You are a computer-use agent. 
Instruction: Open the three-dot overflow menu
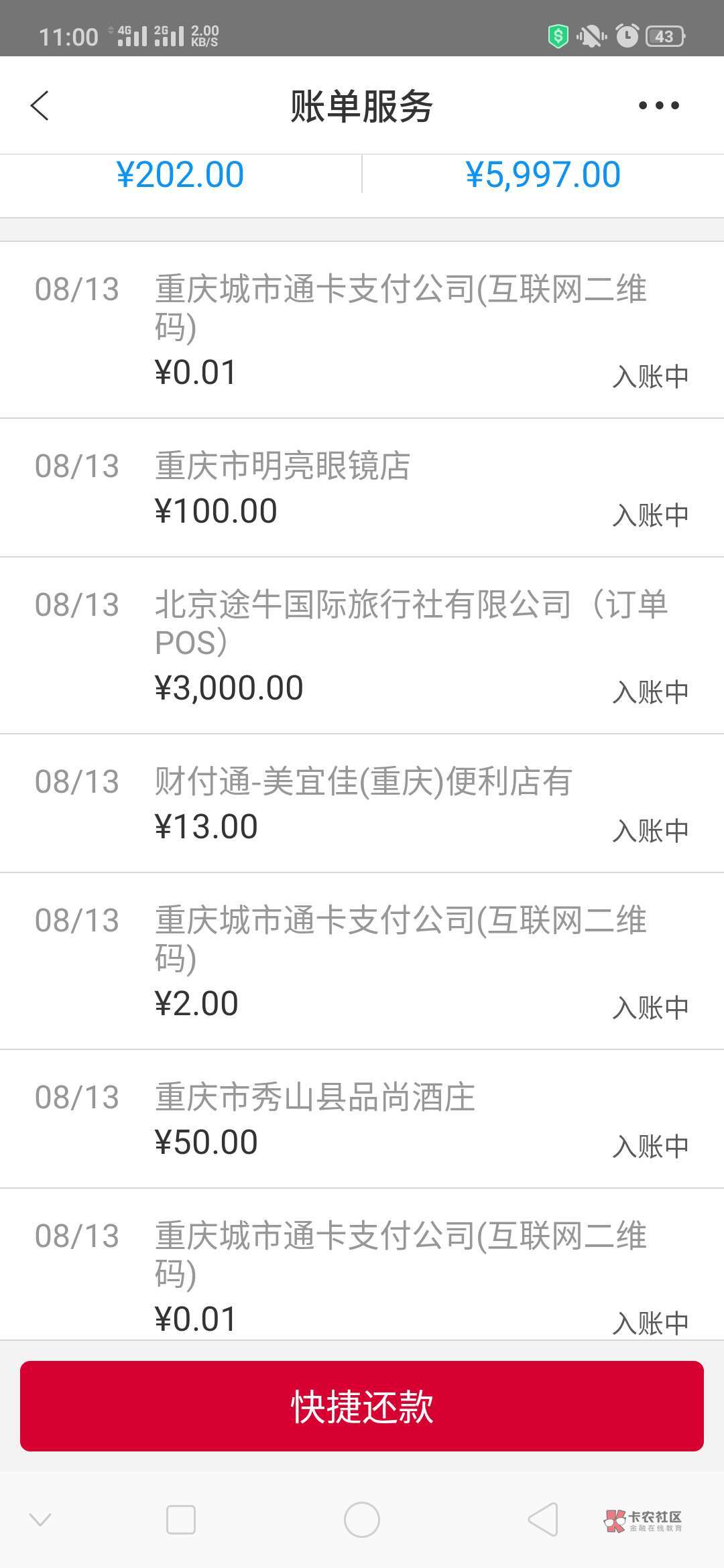[658, 106]
